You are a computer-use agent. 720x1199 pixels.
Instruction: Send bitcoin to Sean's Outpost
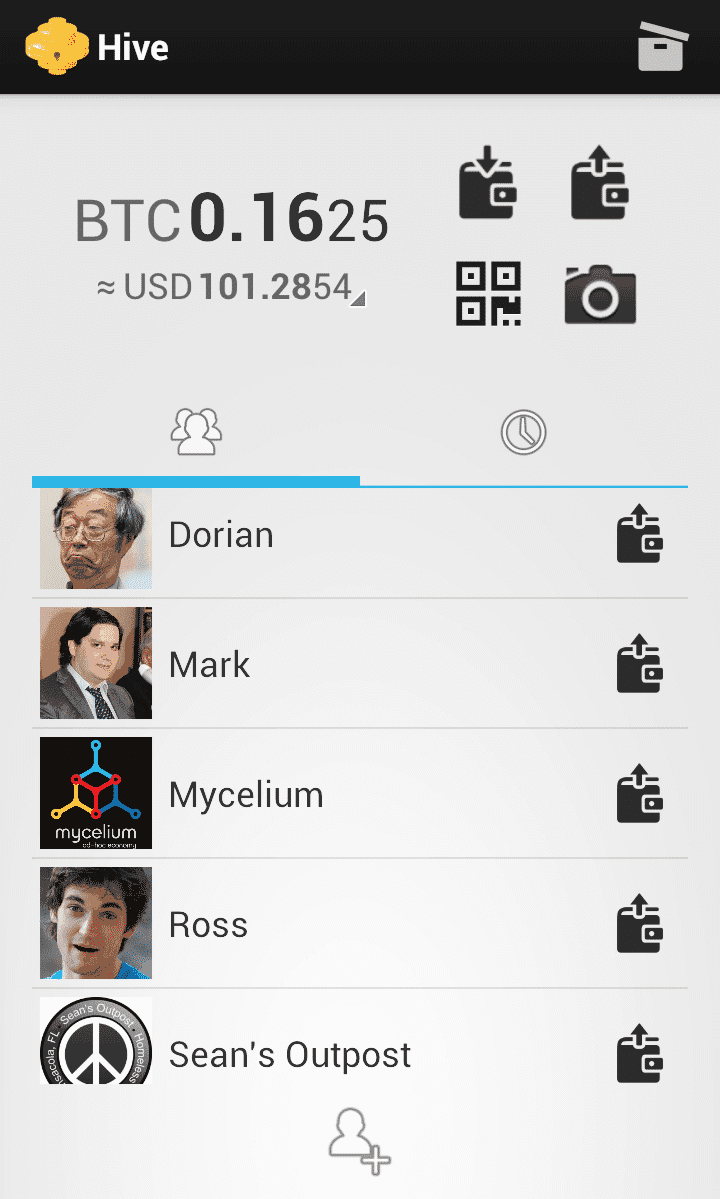[x=640, y=1054]
